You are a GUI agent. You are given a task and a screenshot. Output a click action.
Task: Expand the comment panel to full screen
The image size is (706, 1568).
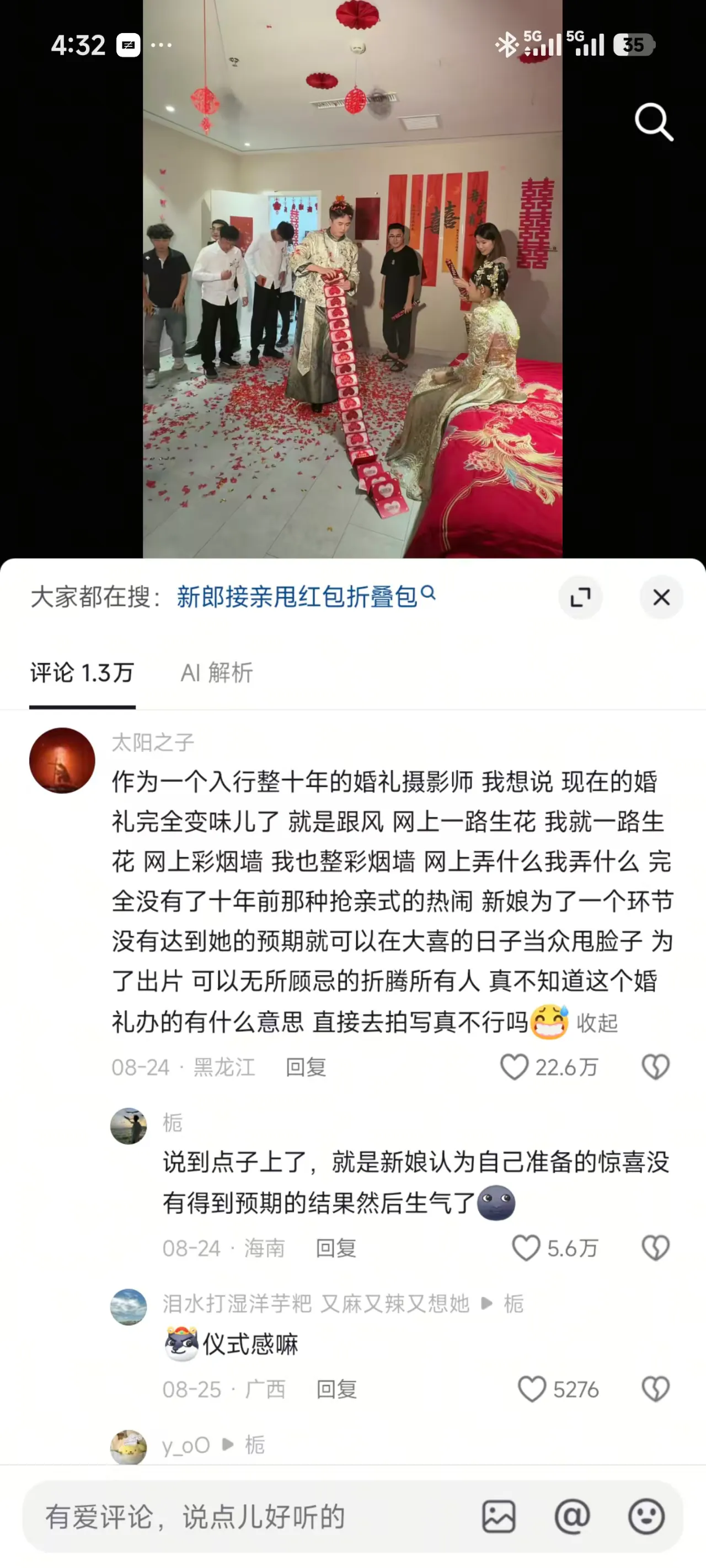[x=580, y=597]
